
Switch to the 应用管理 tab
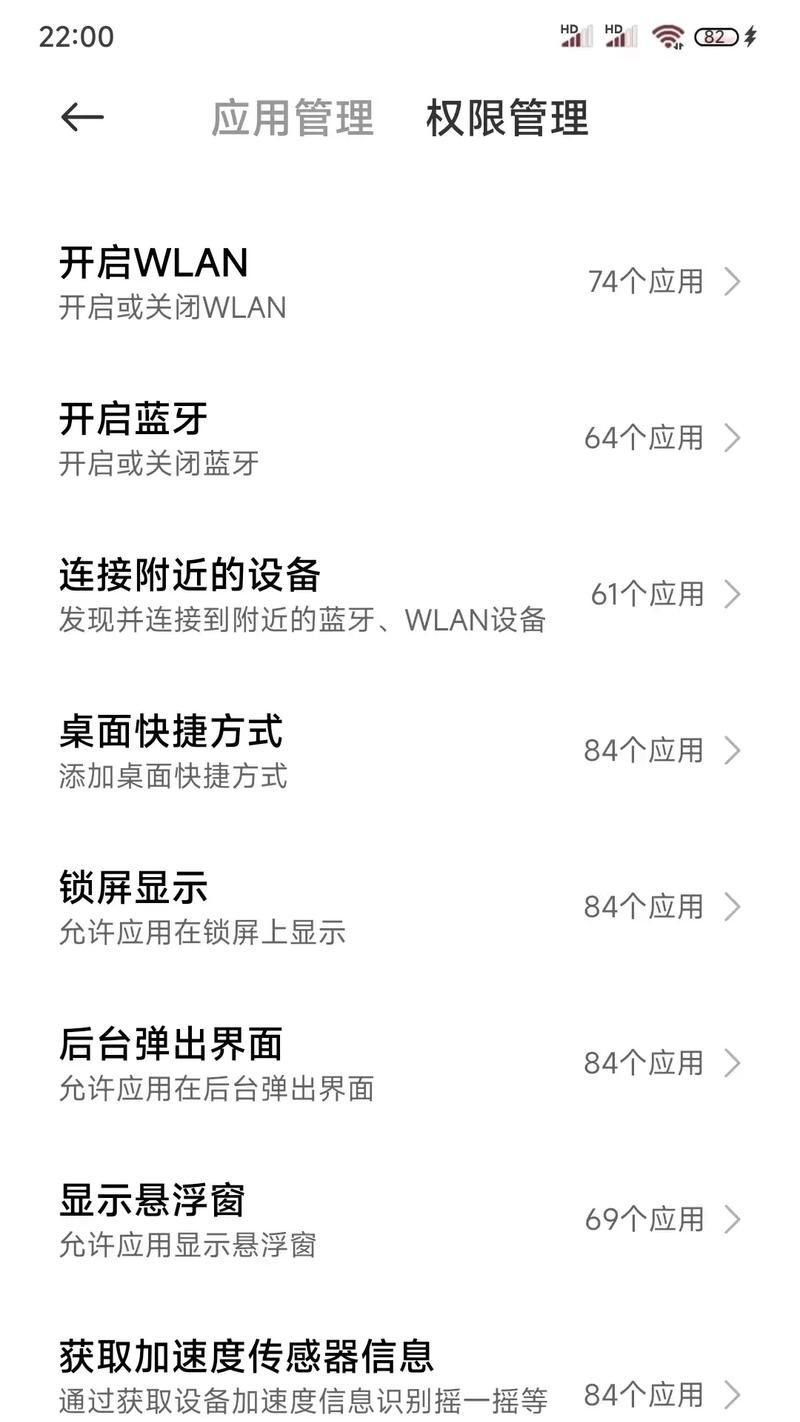point(292,118)
